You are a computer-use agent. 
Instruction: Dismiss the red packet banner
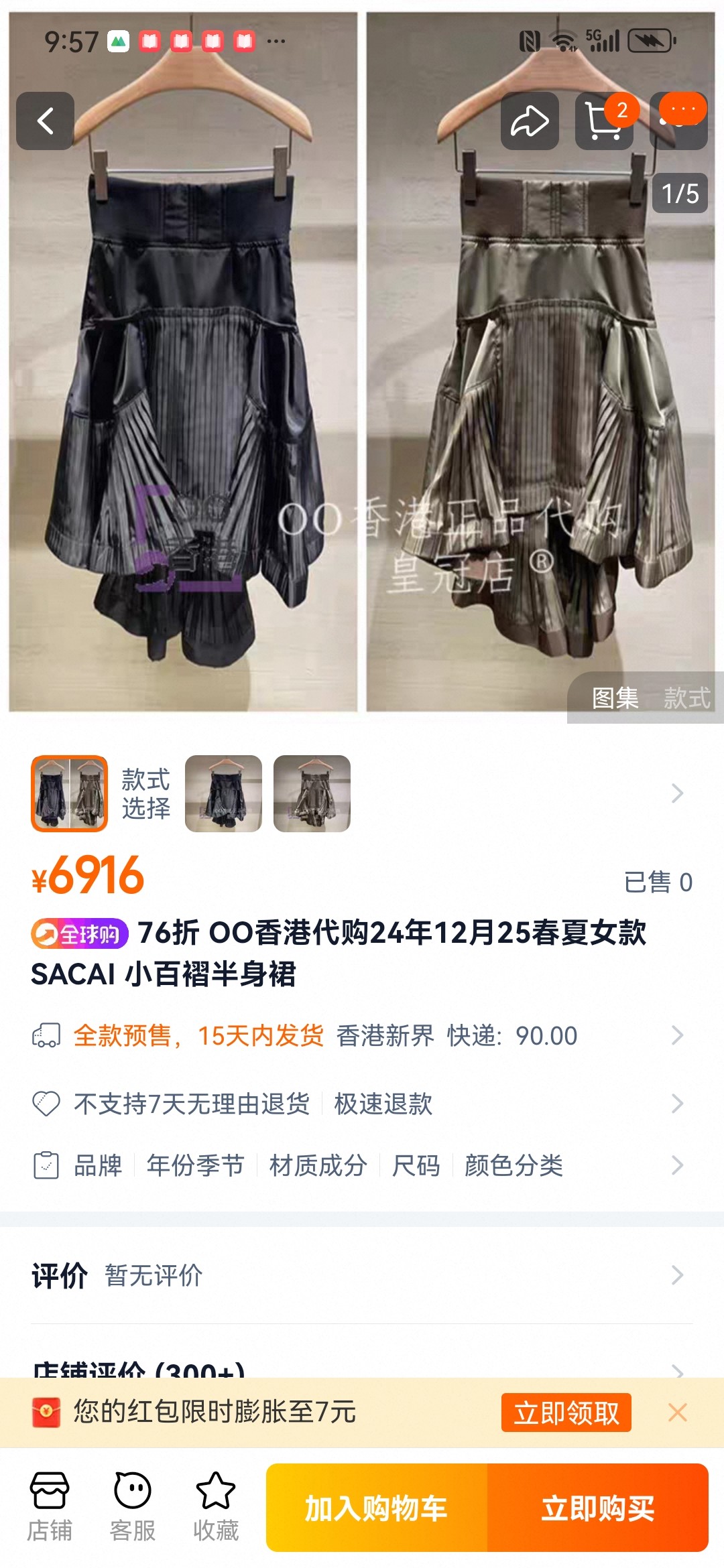[x=677, y=1413]
